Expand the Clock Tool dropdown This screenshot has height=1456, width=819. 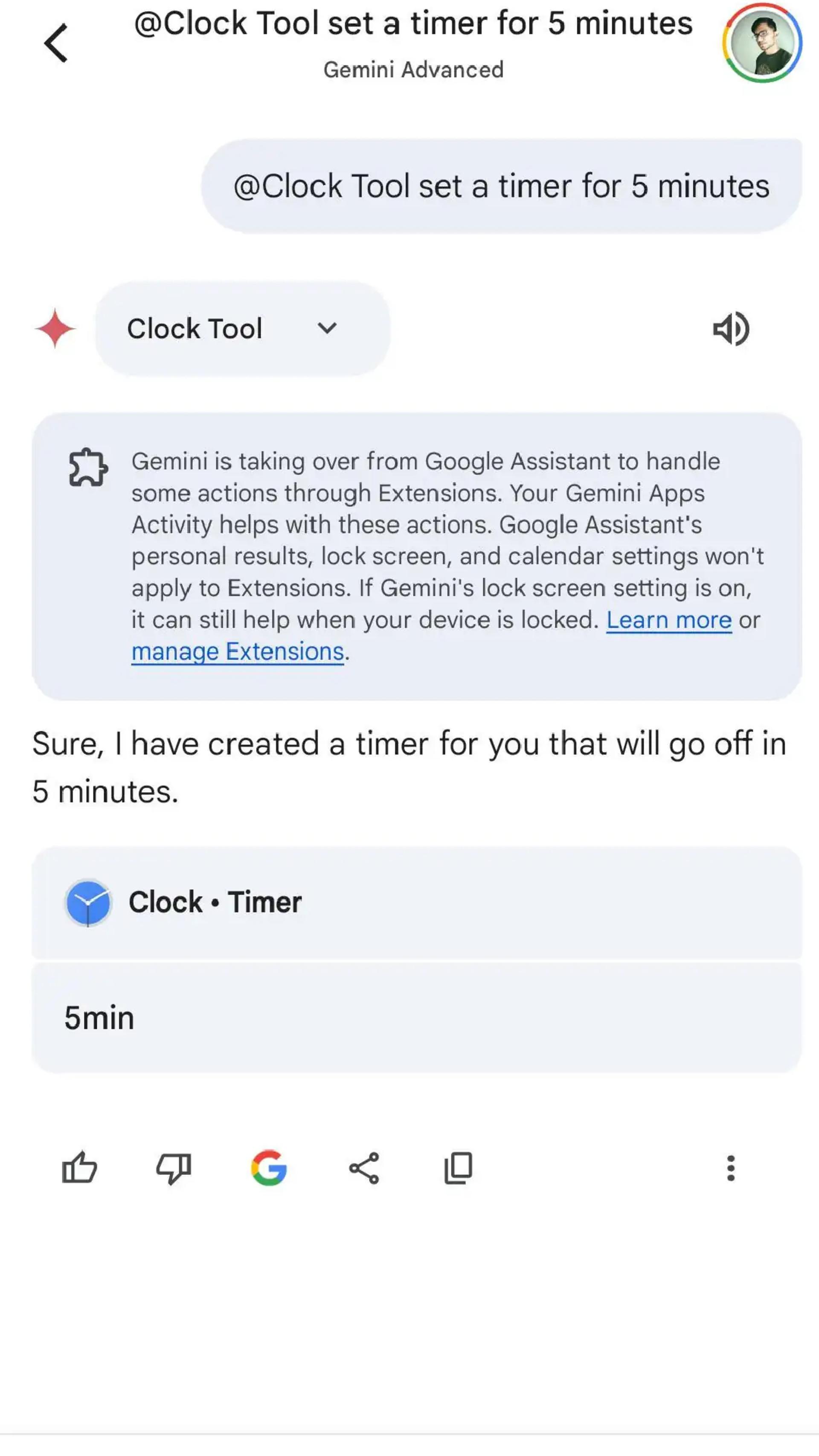tap(242, 328)
